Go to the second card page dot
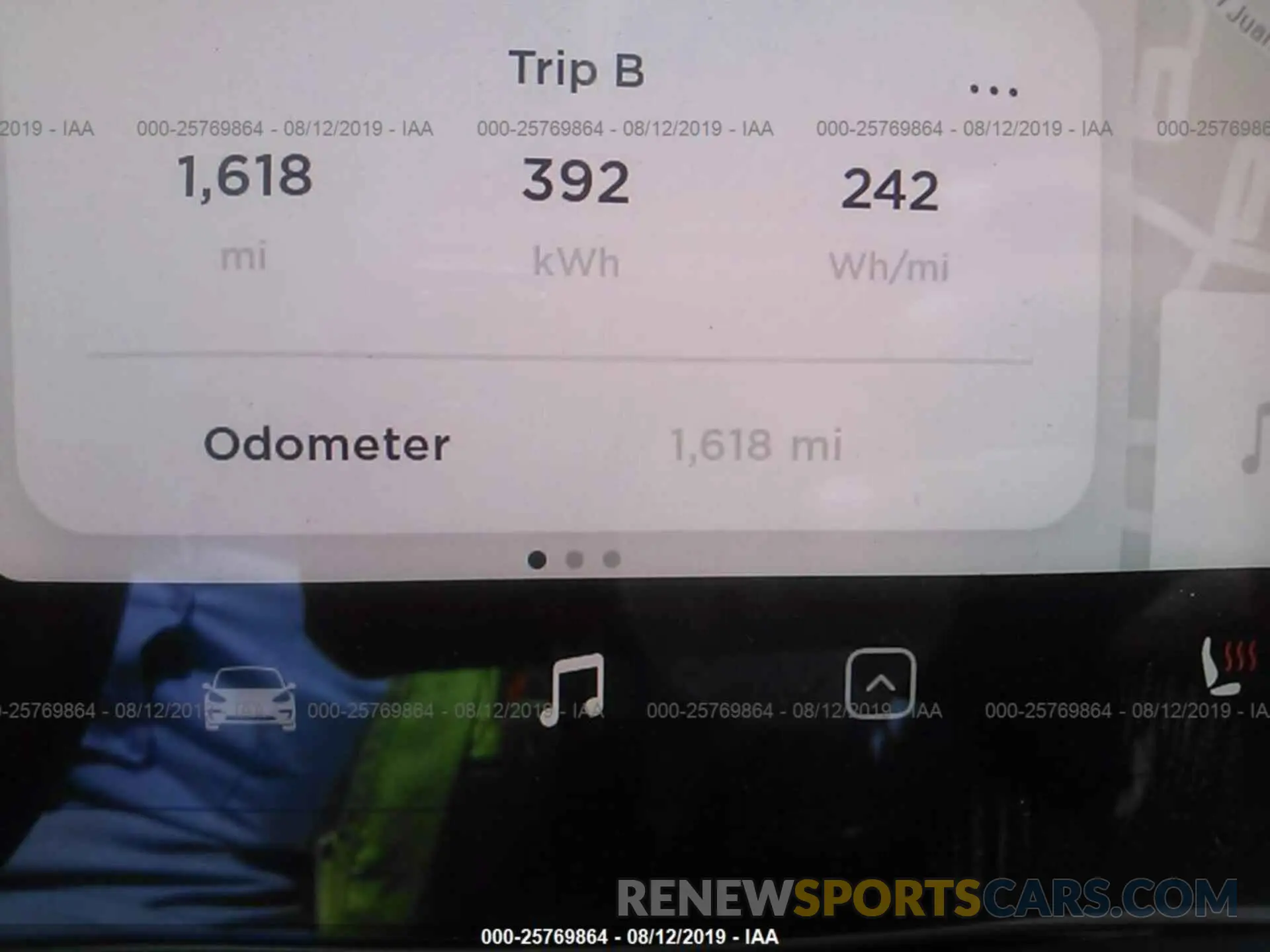 point(574,560)
